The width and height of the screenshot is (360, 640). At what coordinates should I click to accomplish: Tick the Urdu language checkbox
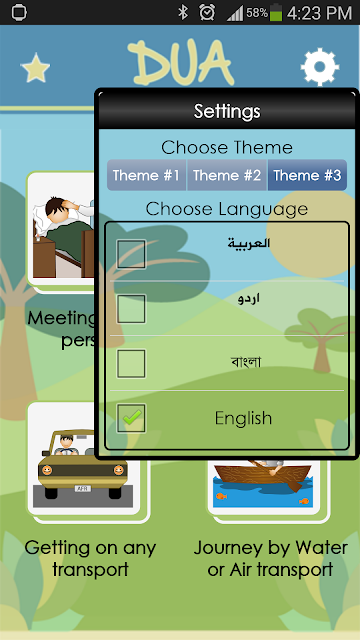coord(131,309)
